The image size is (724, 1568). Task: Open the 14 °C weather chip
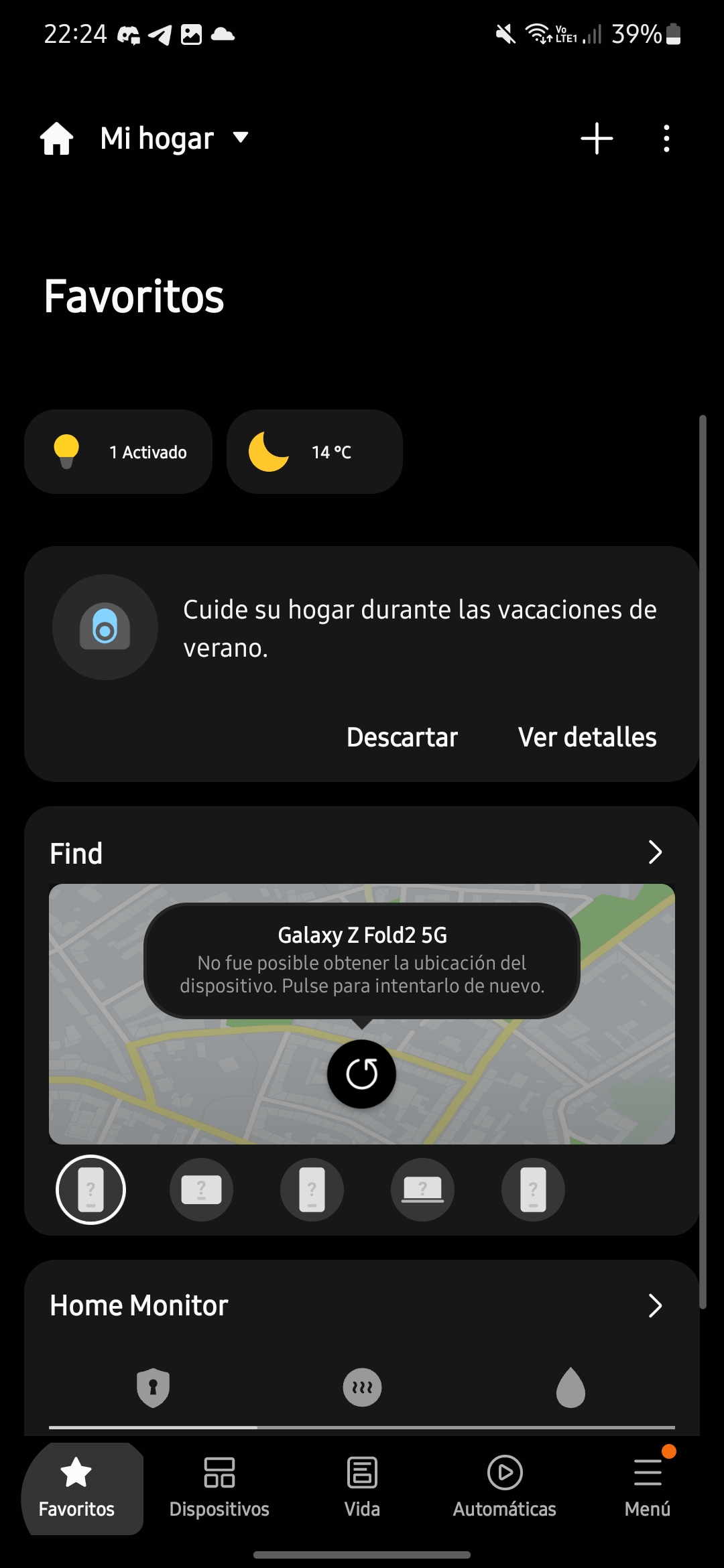[314, 452]
